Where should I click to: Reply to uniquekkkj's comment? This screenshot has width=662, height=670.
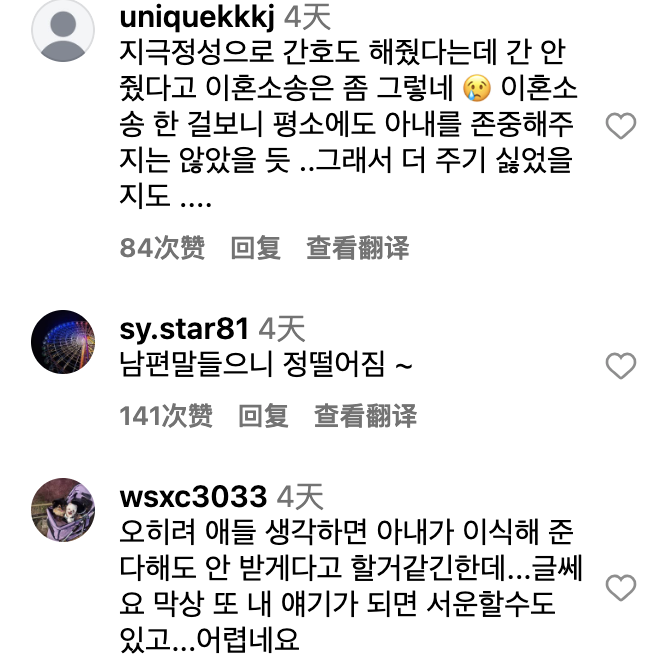[x=255, y=248]
